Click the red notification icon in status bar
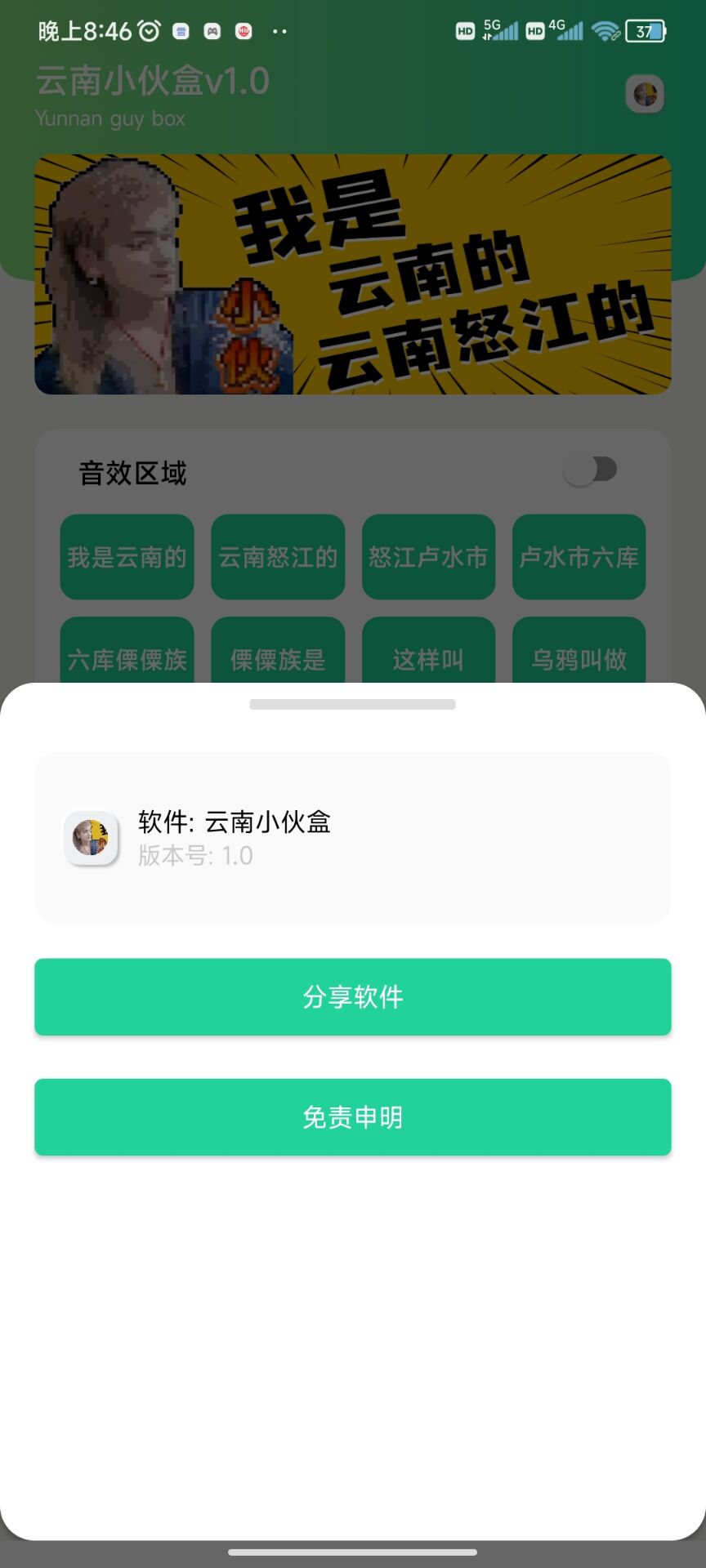706x1568 pixels. click(x=244, y=31)
